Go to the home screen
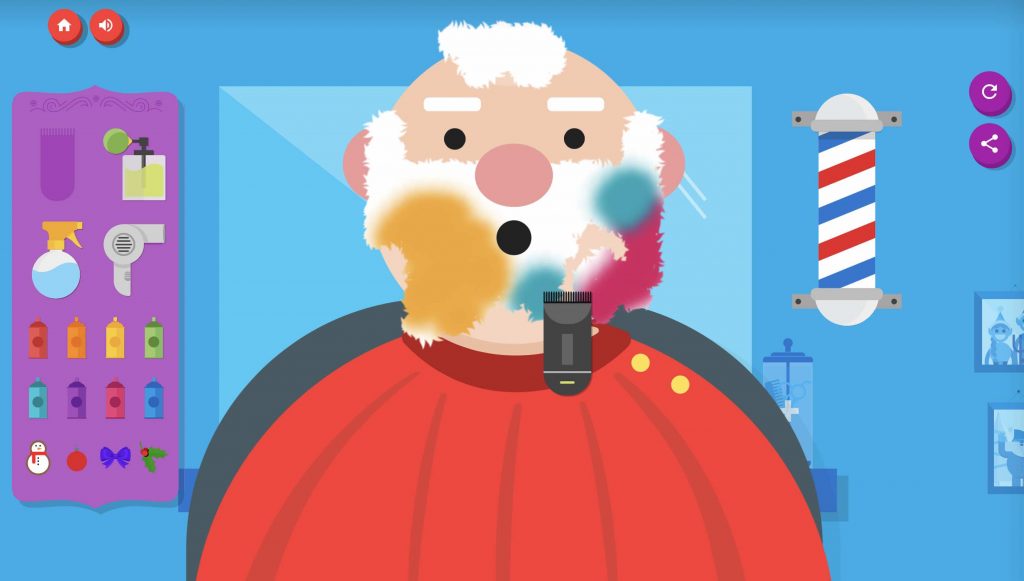Image resolution: width=1024 pixels, height=581 pixels. click(64, 26)
